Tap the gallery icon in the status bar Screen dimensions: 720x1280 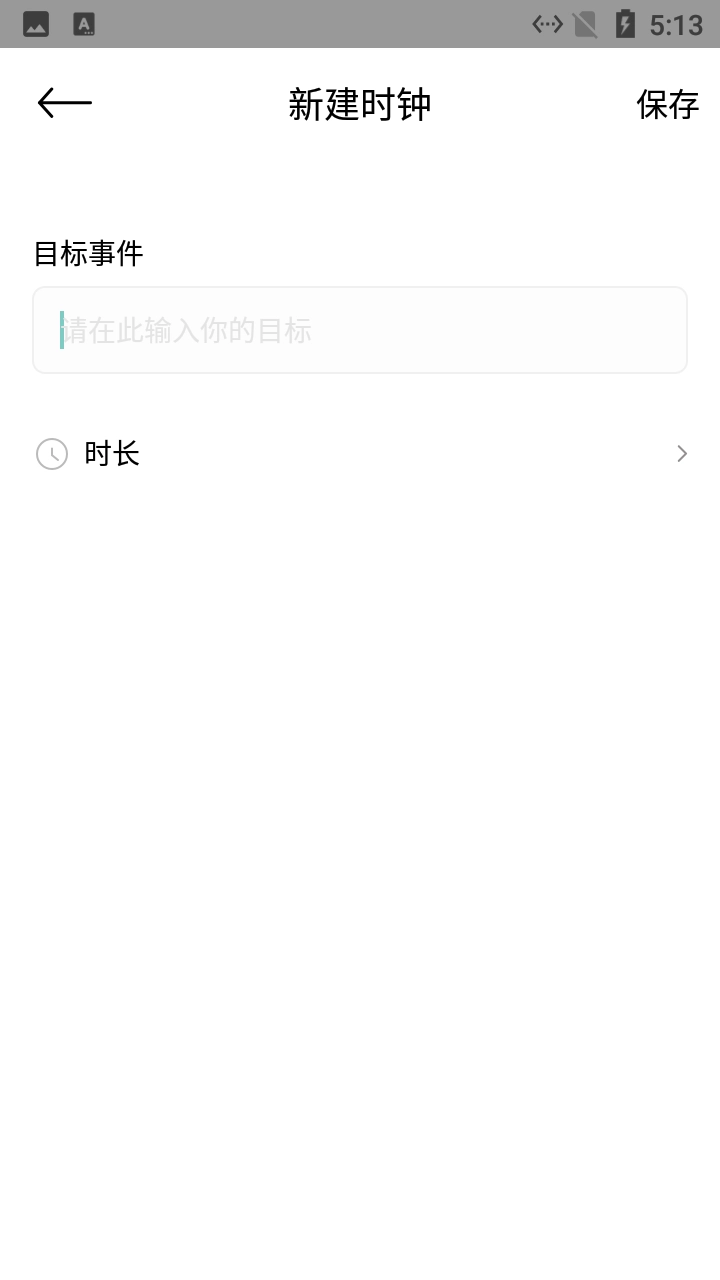pos(35,24)
